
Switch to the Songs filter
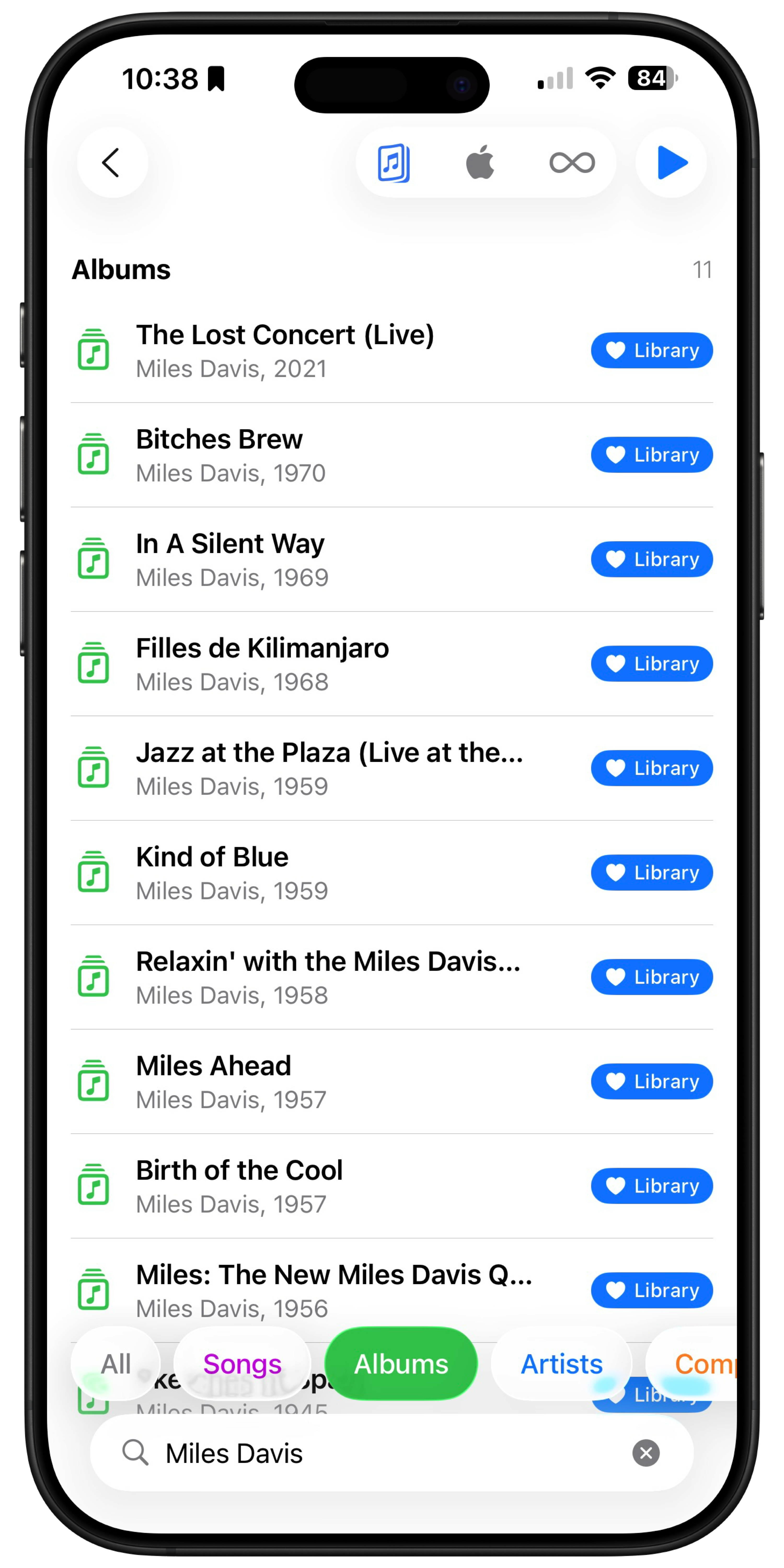coord(242,1363)
